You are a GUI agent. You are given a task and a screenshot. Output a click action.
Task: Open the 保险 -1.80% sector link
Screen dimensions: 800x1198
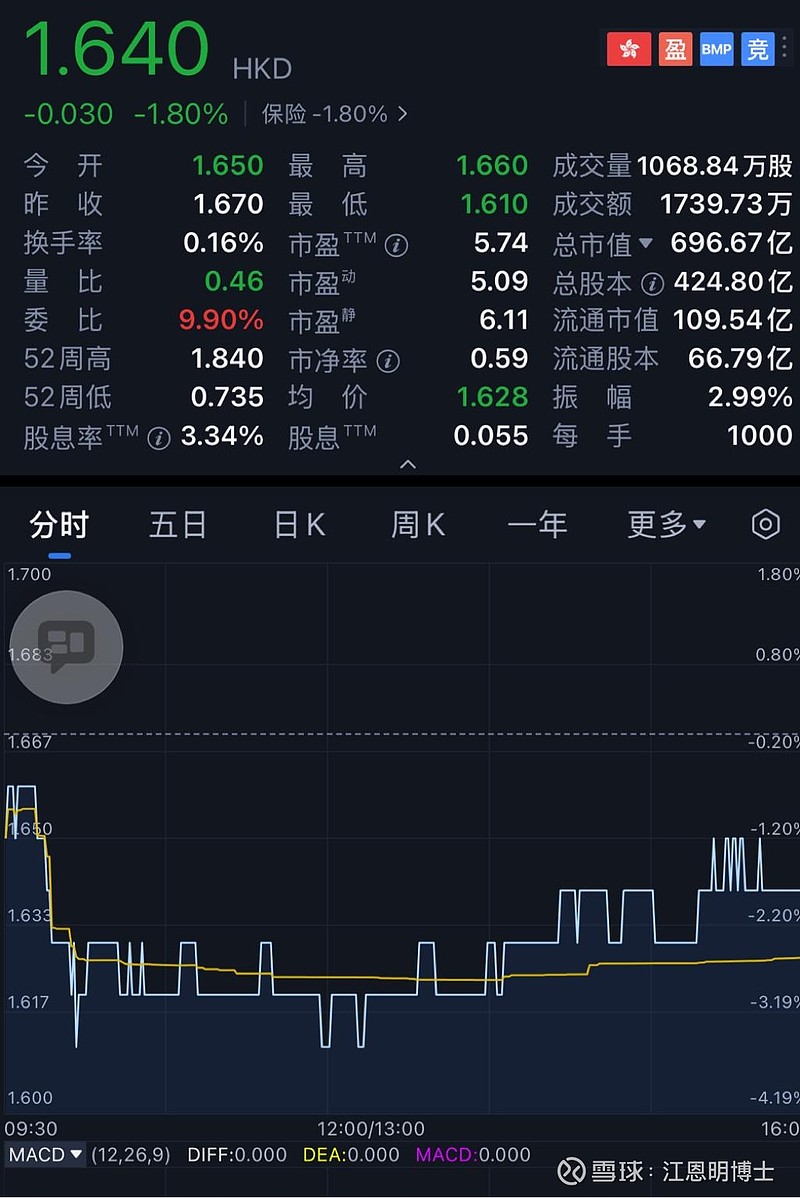point(335,114)
